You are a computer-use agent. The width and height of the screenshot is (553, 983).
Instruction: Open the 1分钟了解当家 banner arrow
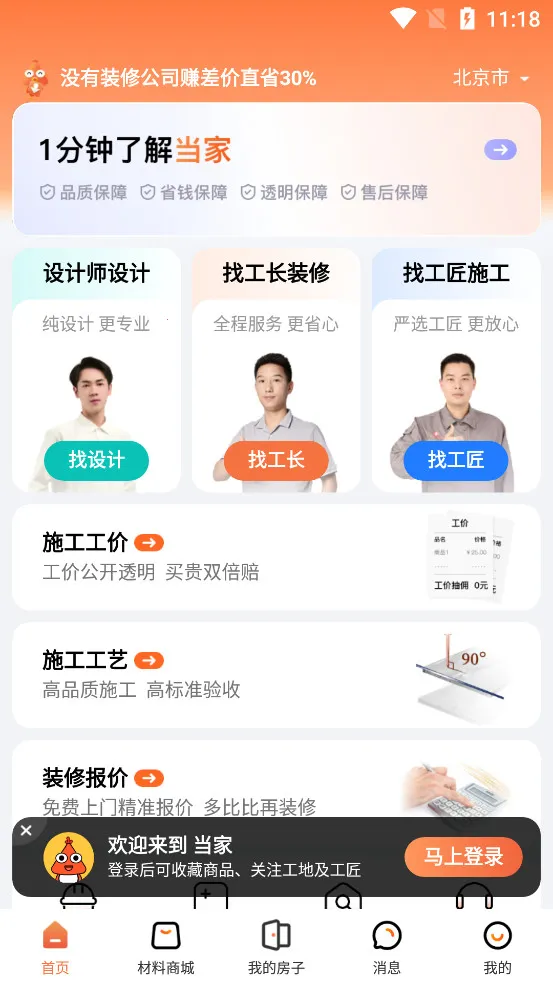coord(500,150)
